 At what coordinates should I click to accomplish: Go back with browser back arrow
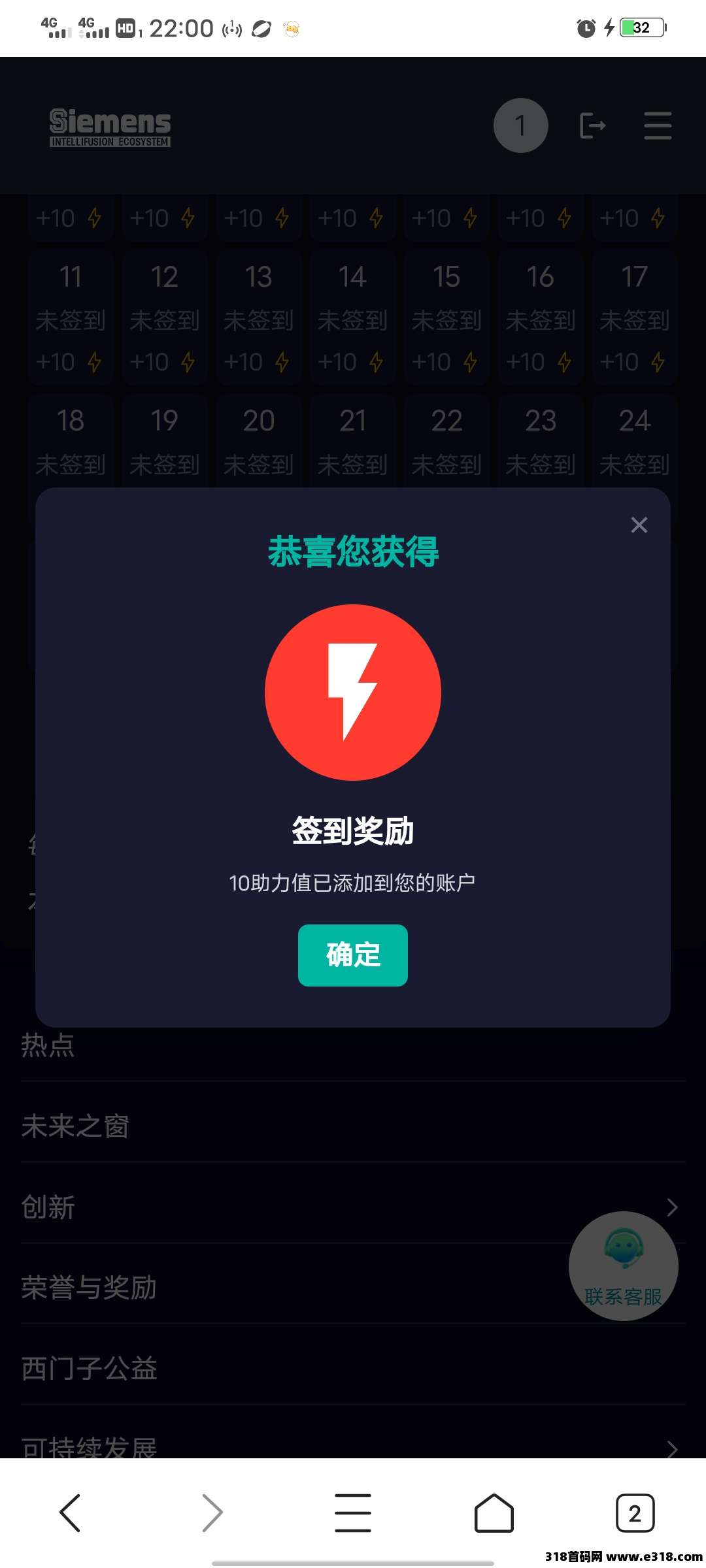click(x=70, y=1512)
